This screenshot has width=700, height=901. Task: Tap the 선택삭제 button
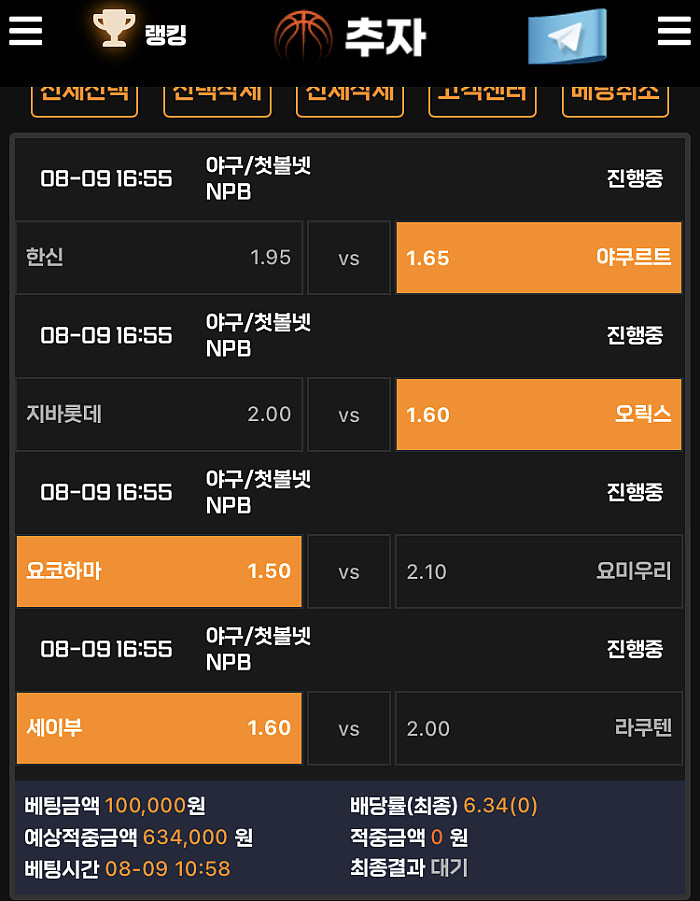[x=217, y=98]
